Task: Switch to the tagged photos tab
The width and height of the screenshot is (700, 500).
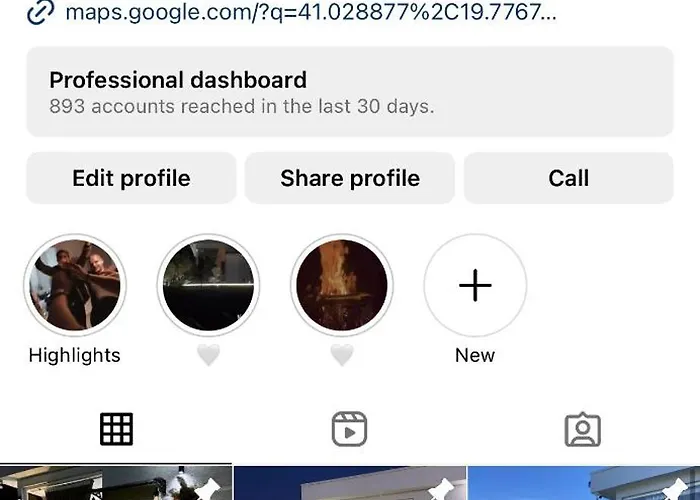Action: pos(582,429)
